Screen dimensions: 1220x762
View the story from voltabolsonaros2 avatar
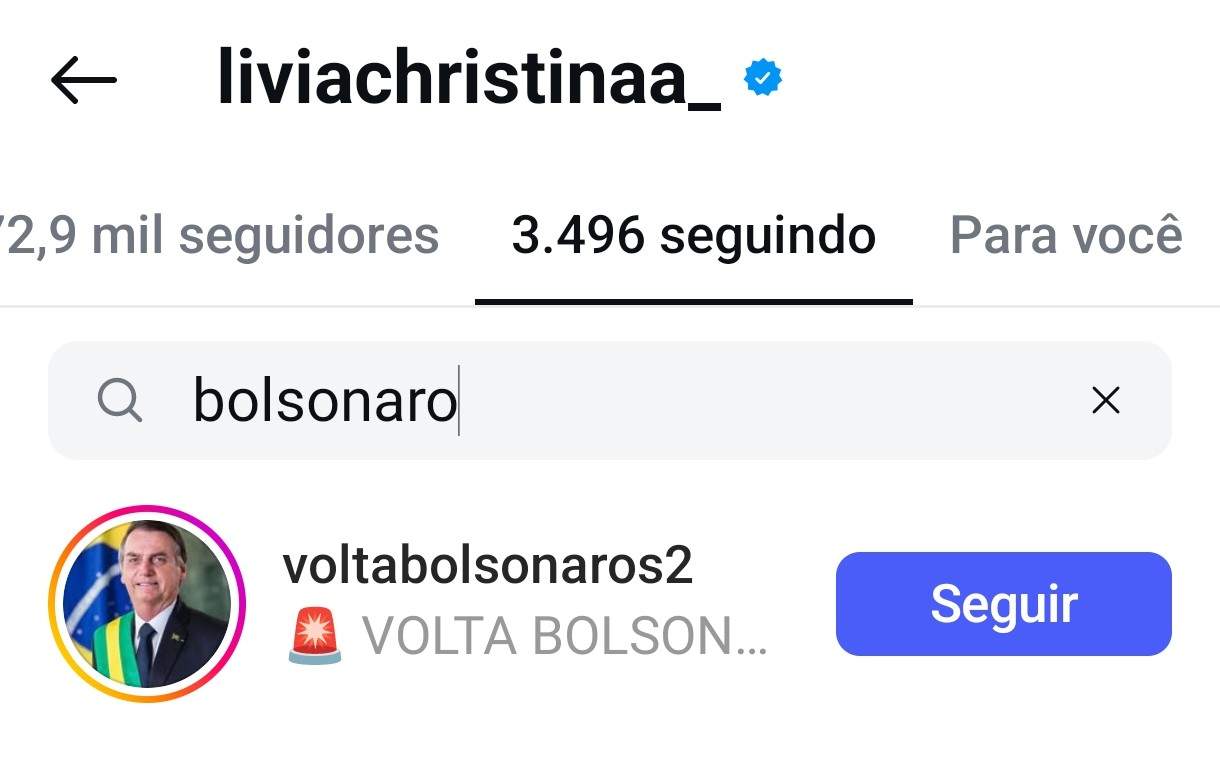[146, 604]
